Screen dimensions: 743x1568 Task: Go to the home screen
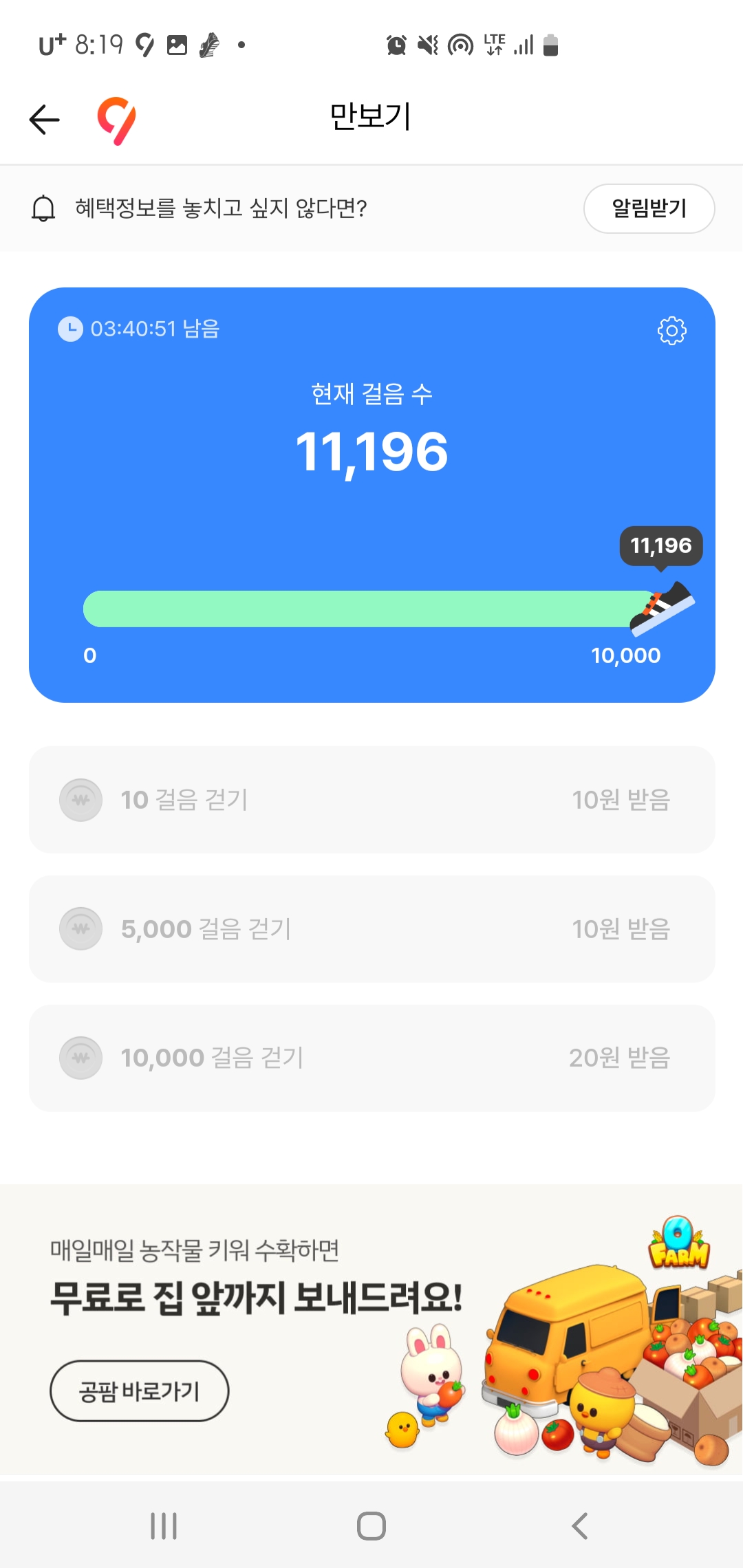371,1525
